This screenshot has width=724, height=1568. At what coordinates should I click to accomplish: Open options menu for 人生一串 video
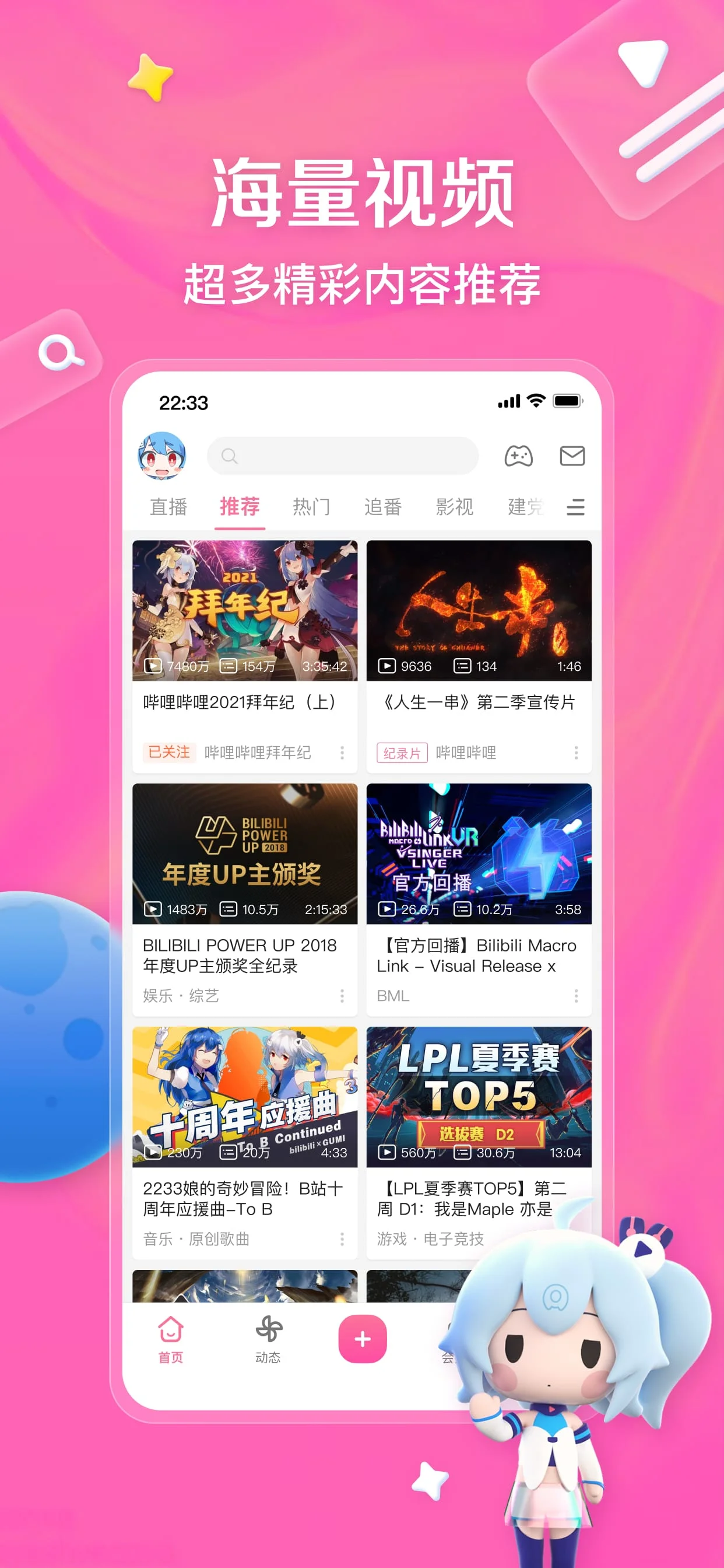tap(576, 753)
